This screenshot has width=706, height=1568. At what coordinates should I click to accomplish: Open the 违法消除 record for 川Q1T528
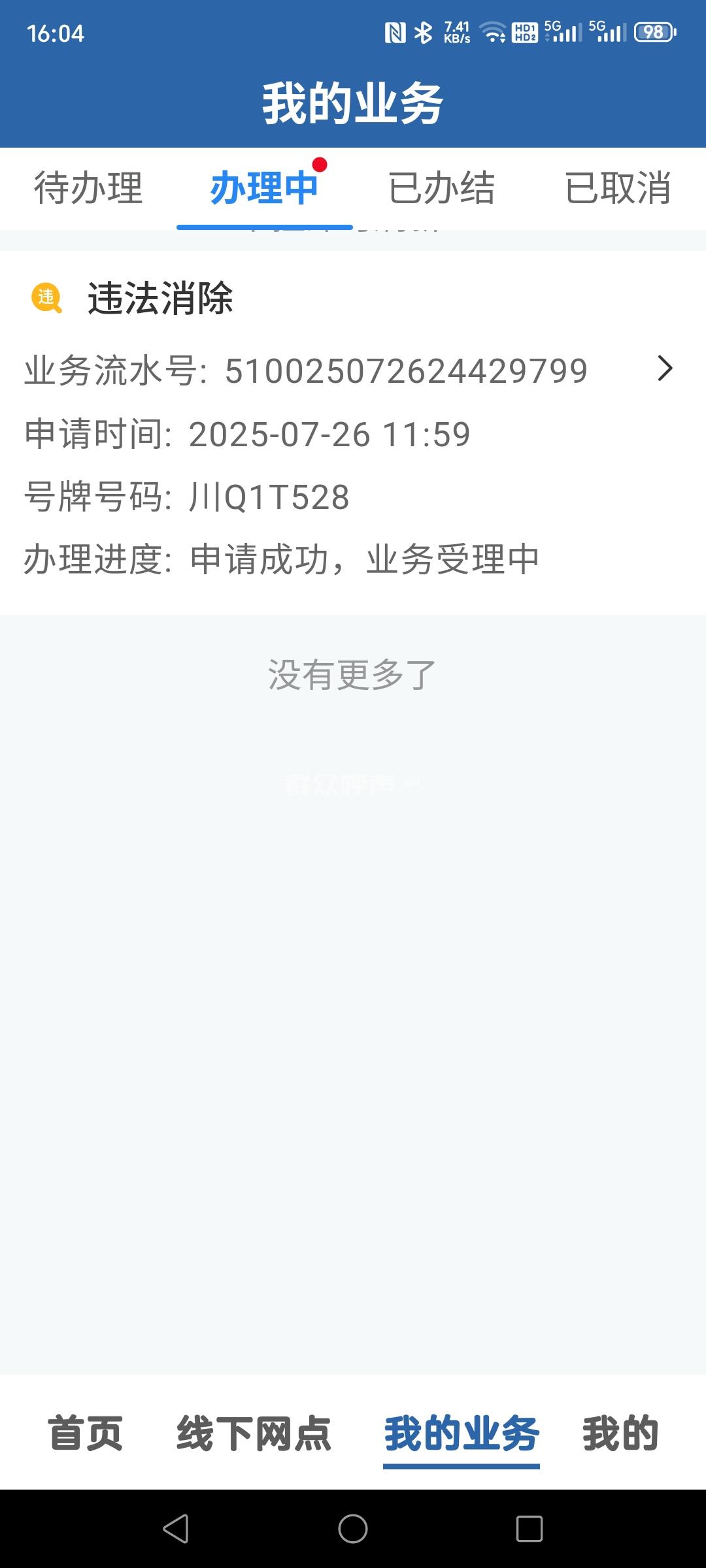(664, 368)
